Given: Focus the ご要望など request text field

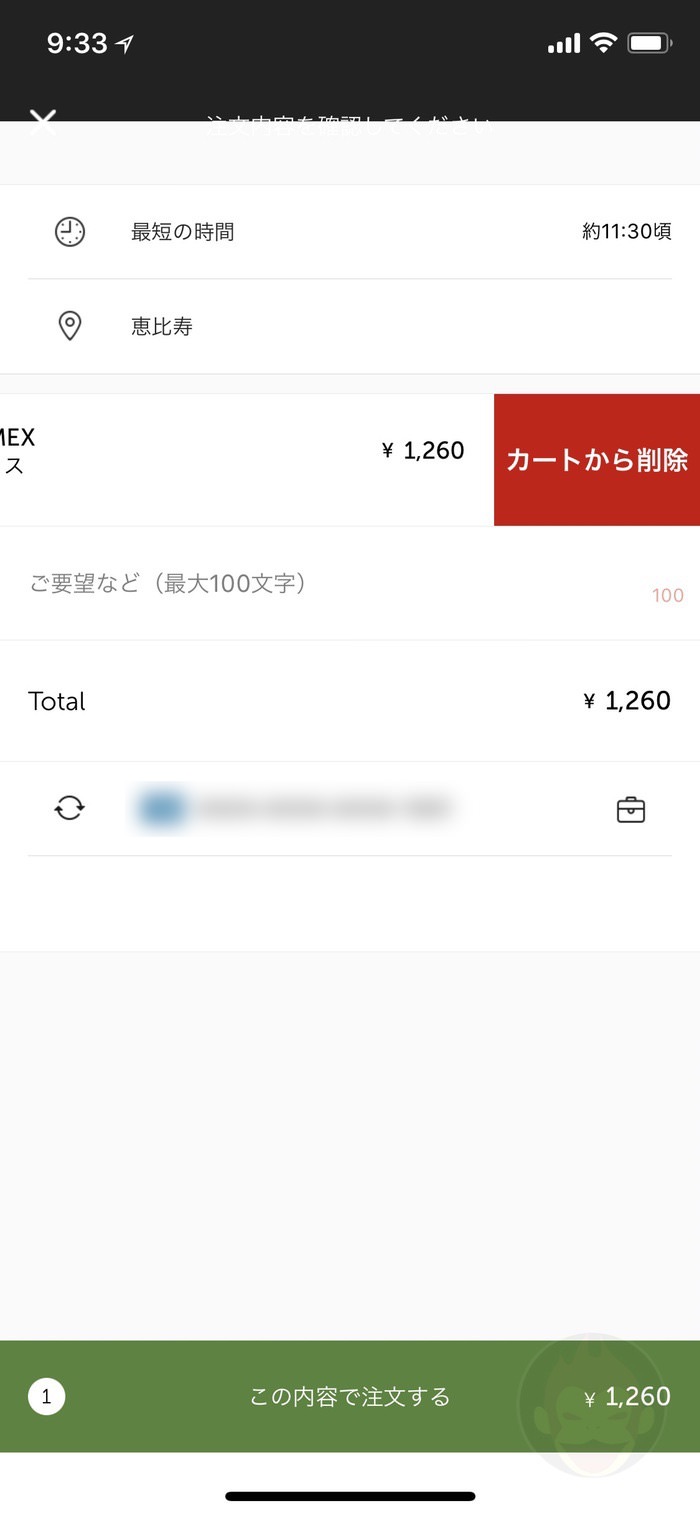Looking at the screenshot, I should click(330, 584).
